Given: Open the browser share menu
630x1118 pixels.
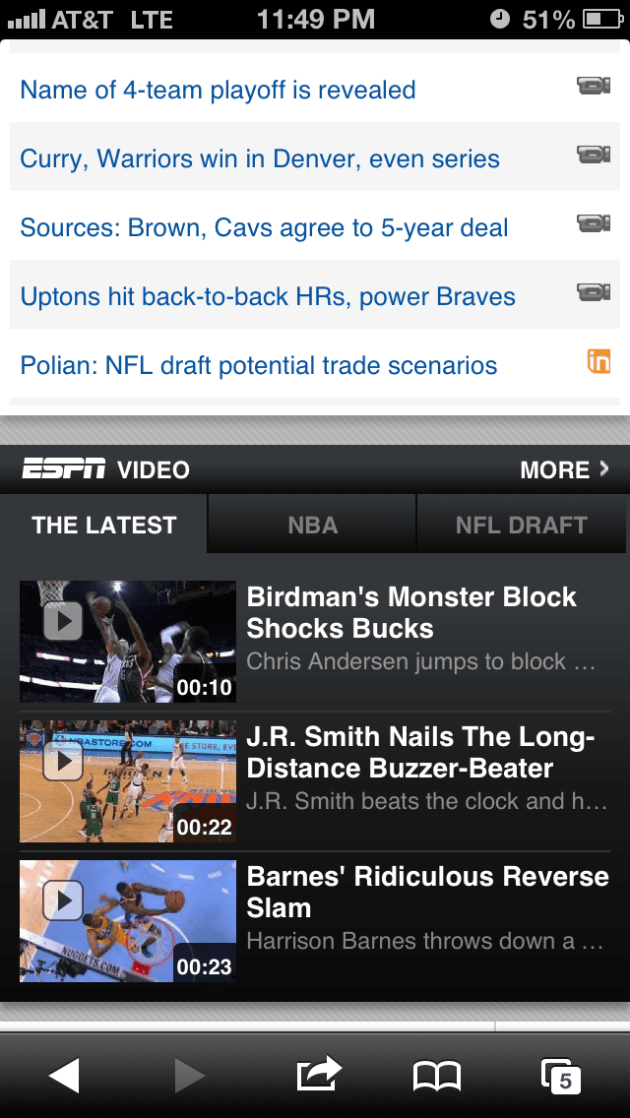Looking at the screenshot, I should [x=319, y=1076].
